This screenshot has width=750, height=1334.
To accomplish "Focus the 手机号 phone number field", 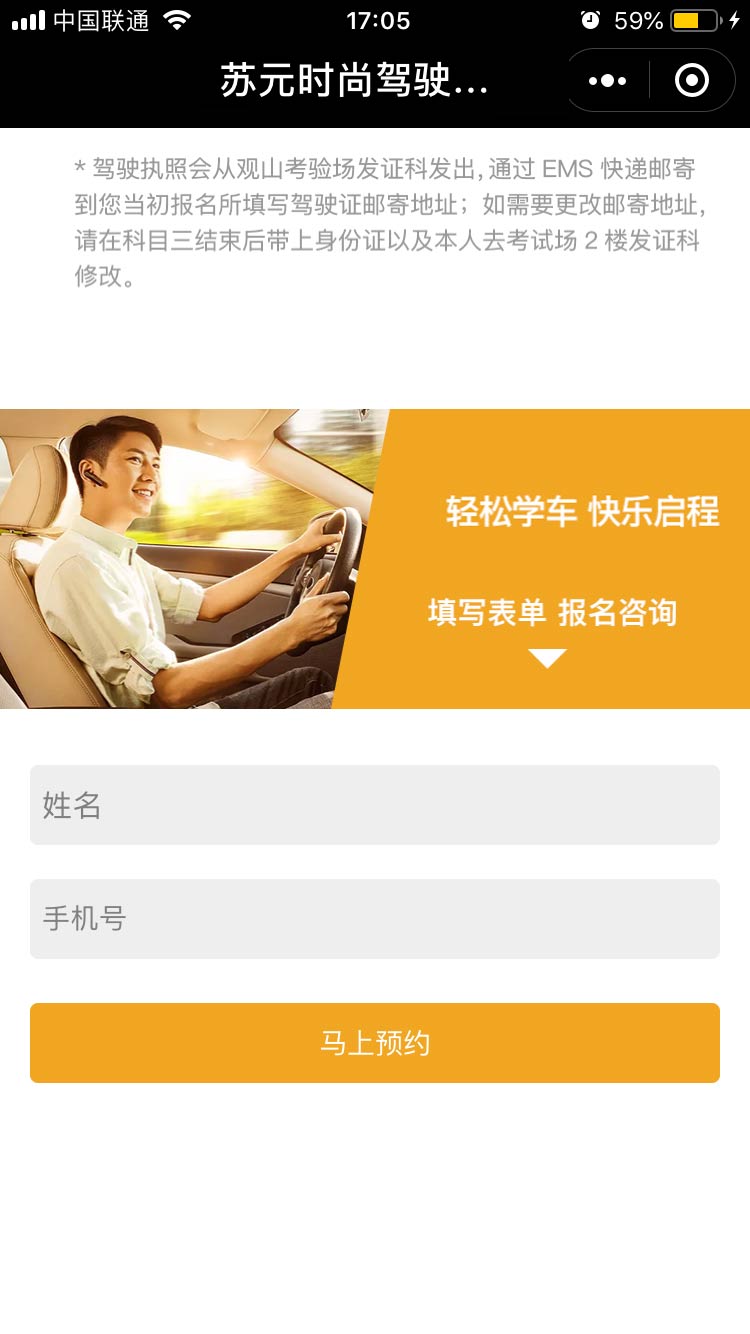I will coord(375,919).
